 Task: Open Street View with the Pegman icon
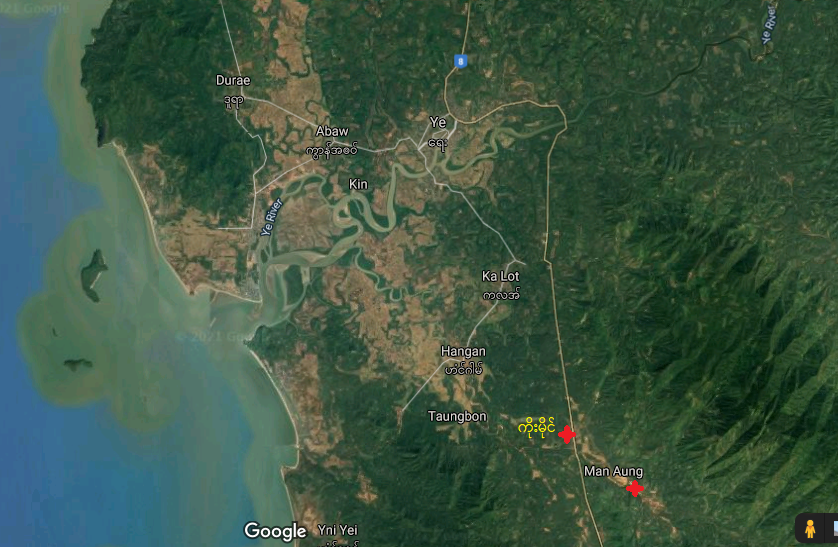tap(809, 529)
